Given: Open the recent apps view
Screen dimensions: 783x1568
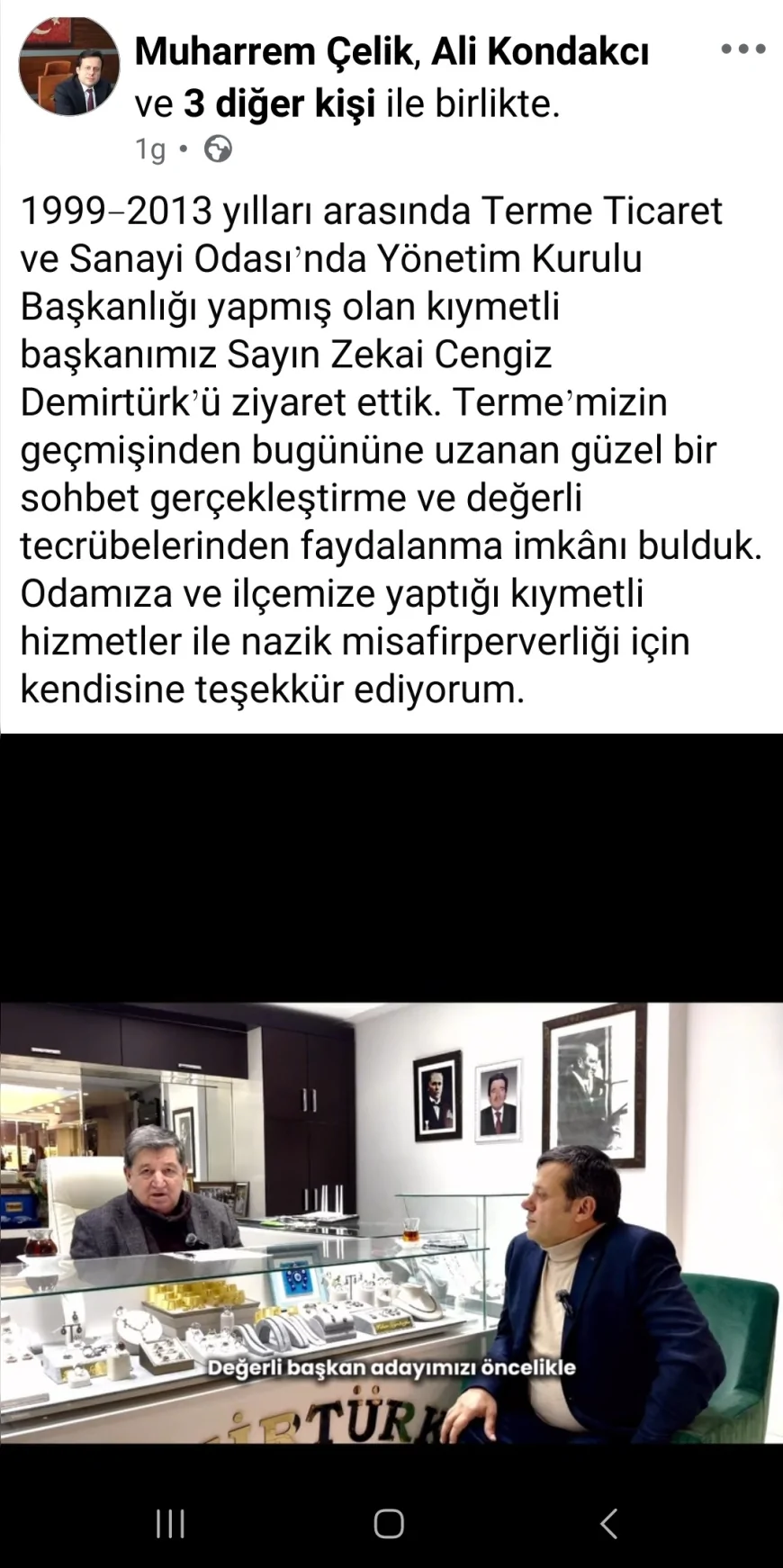Looking at the screenshot, I should coord(170,1523).
